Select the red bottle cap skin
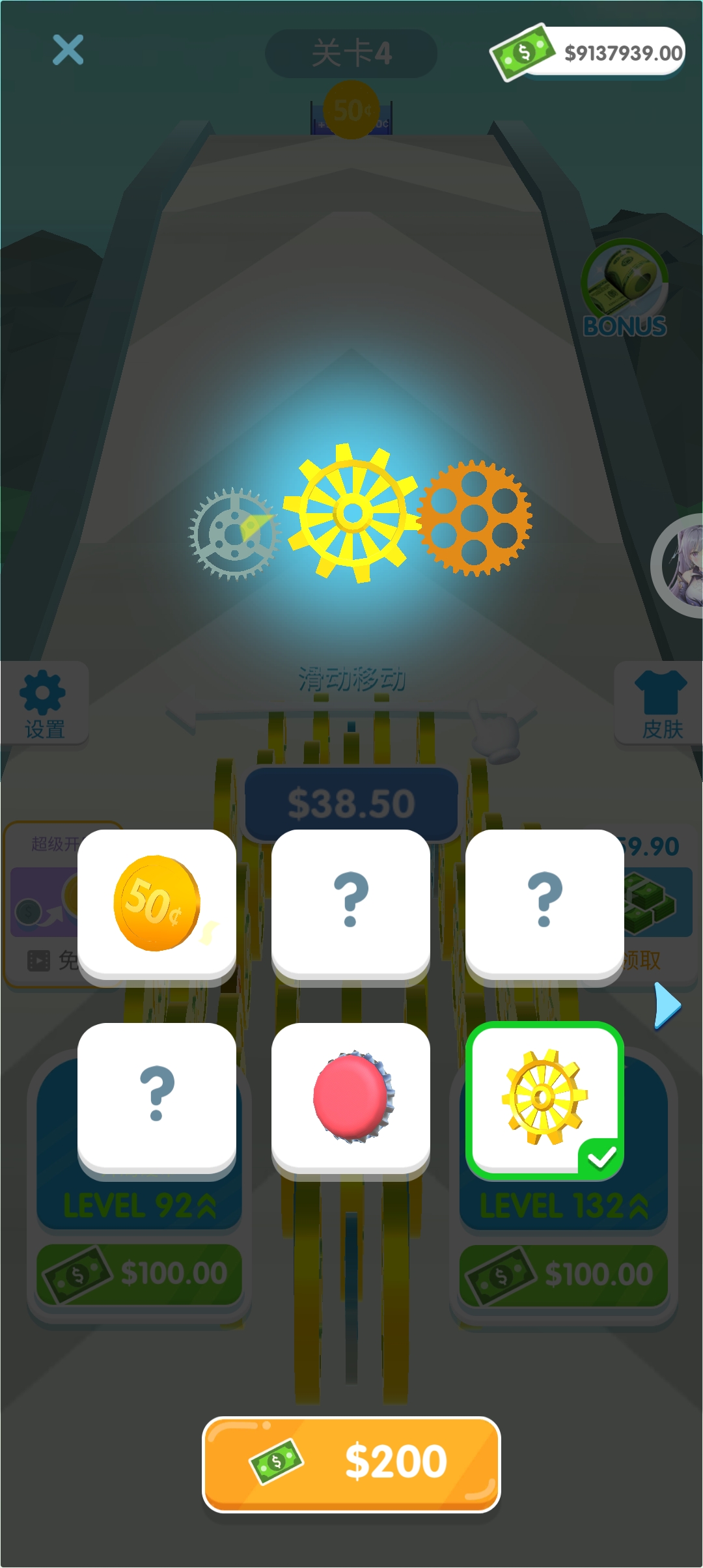Image resolution: width=703 pixels, height=1568 pixels. tap(351, 1097)
